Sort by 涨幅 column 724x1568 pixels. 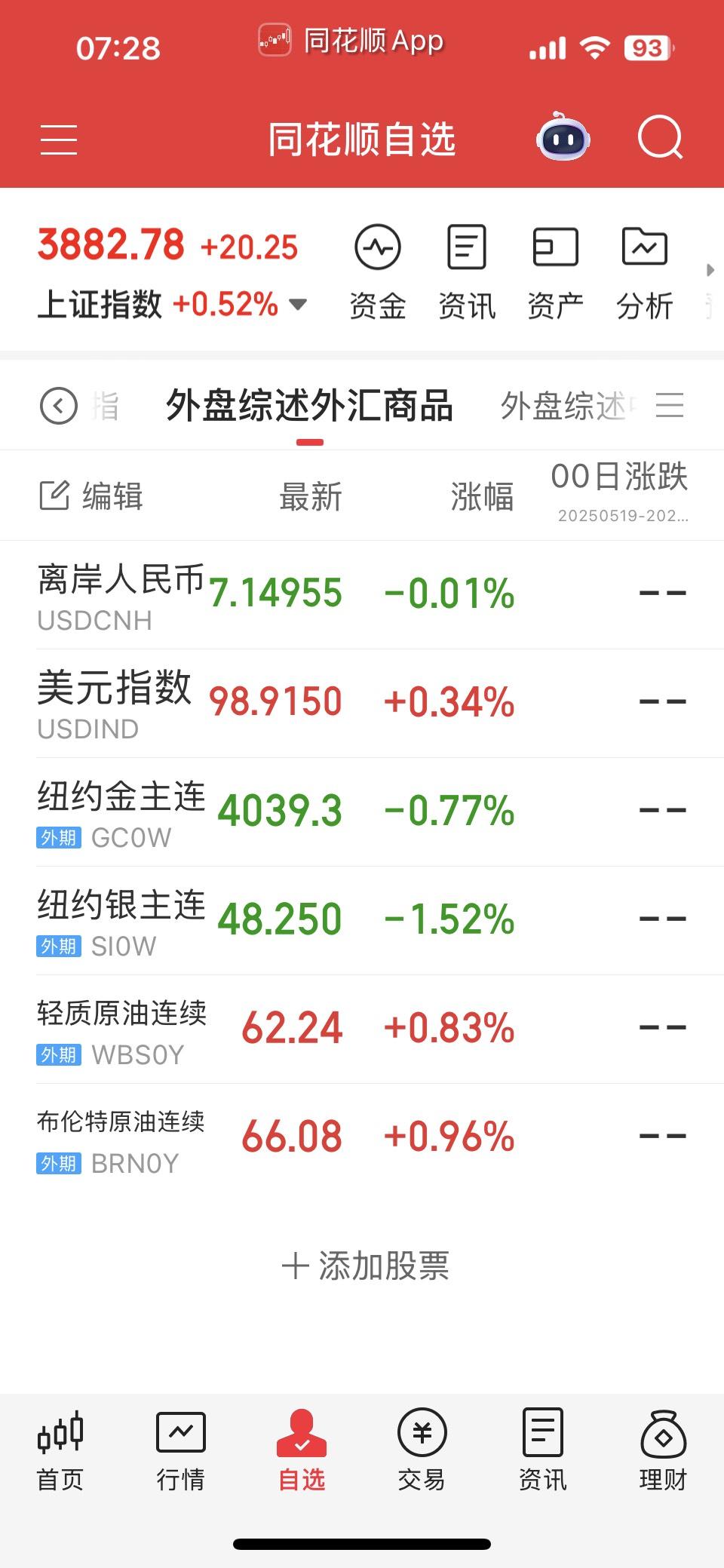(482, 496)
